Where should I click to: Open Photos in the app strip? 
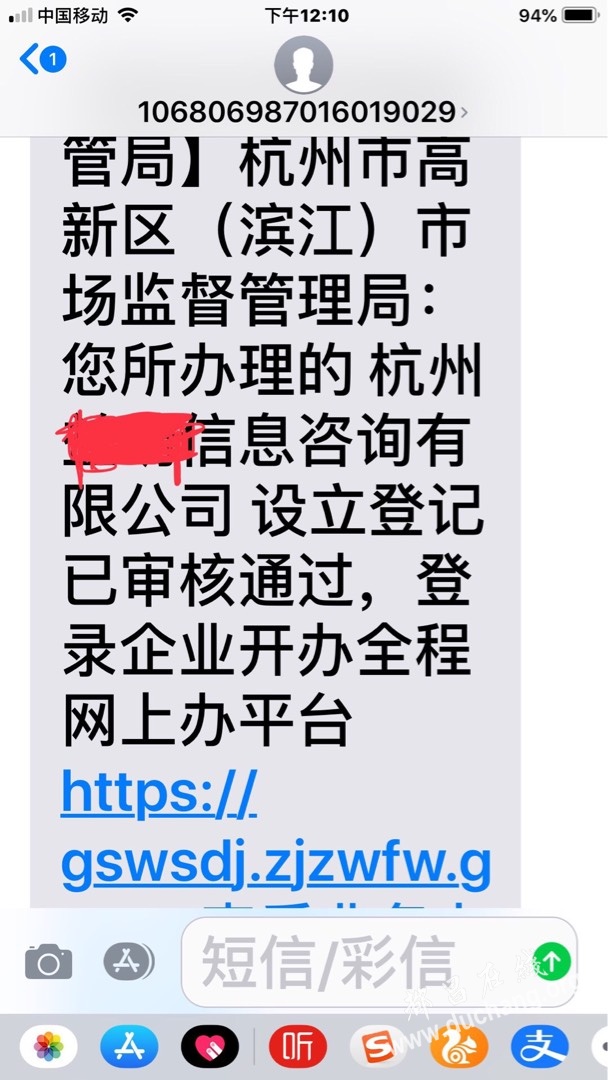tap(49, 1047)
